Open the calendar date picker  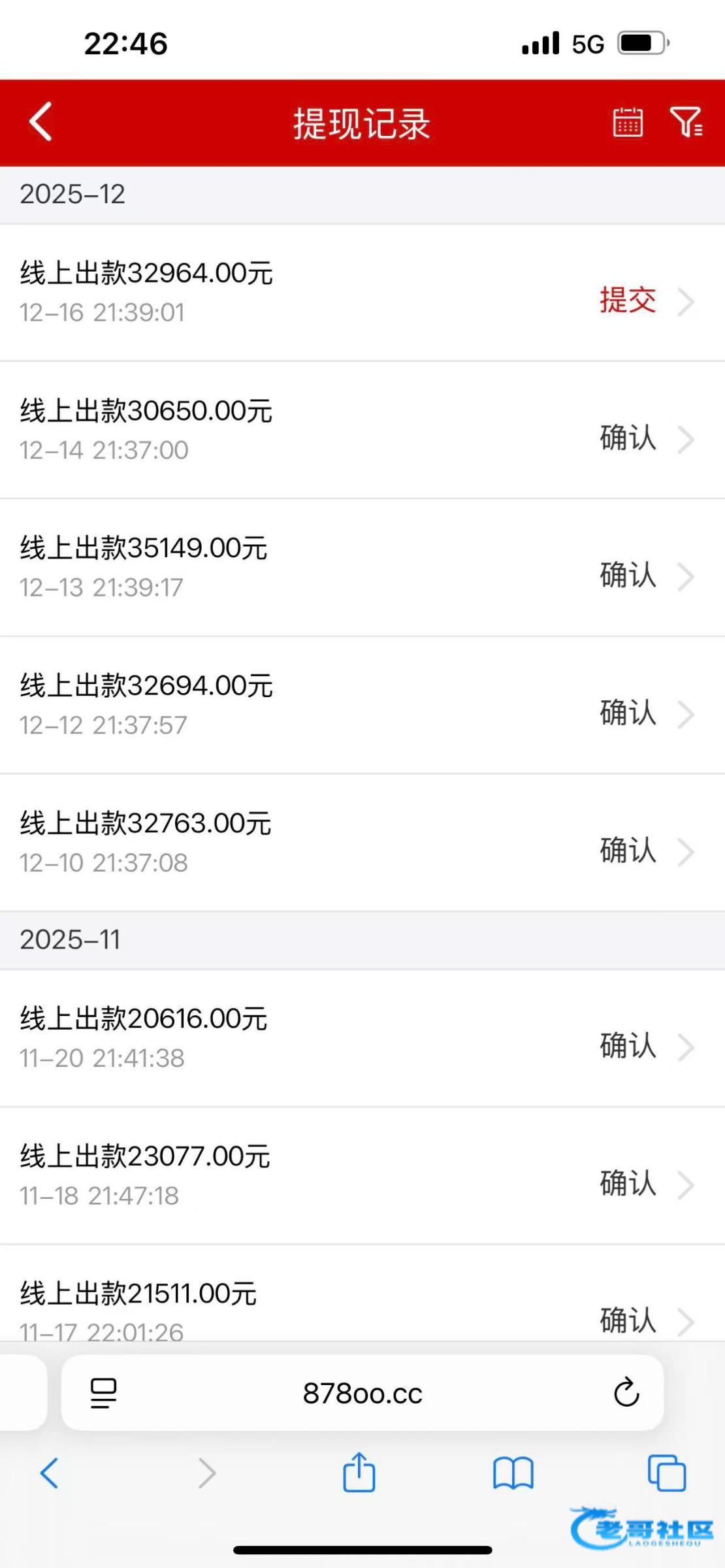[x=627, y=122]
